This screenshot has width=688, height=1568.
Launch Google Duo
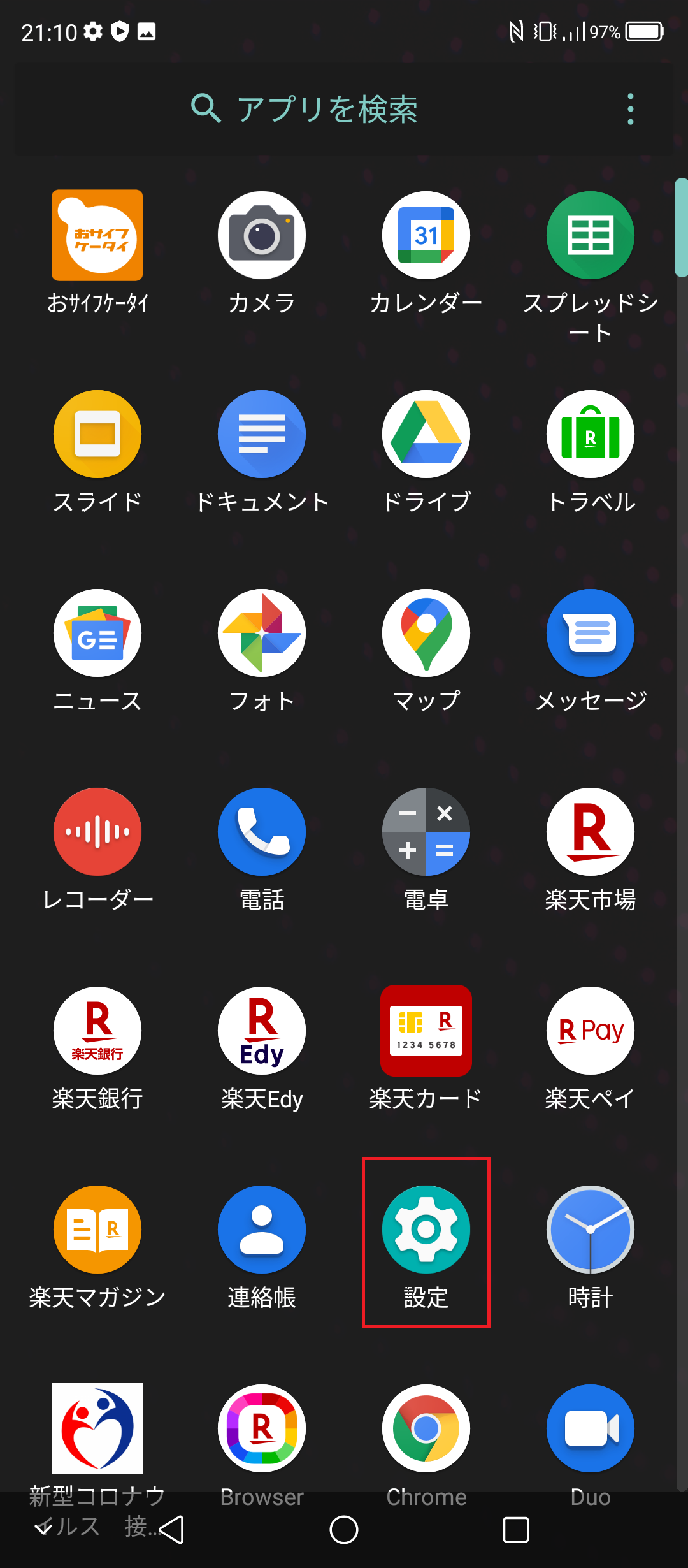click(590, 1428)
